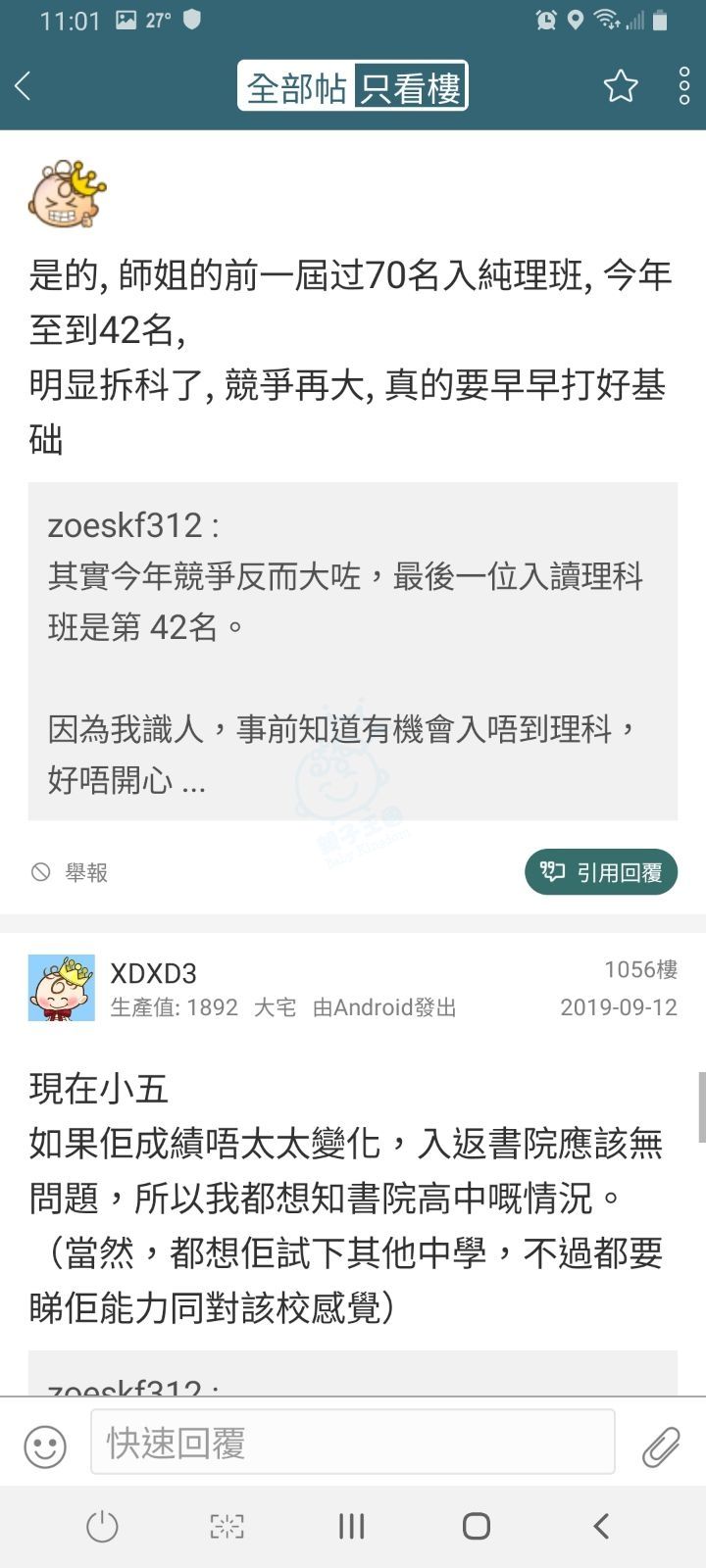This screenshot has height=1568, width=706.
Task: Tap the 引用回覆 button
Action: 601,872
